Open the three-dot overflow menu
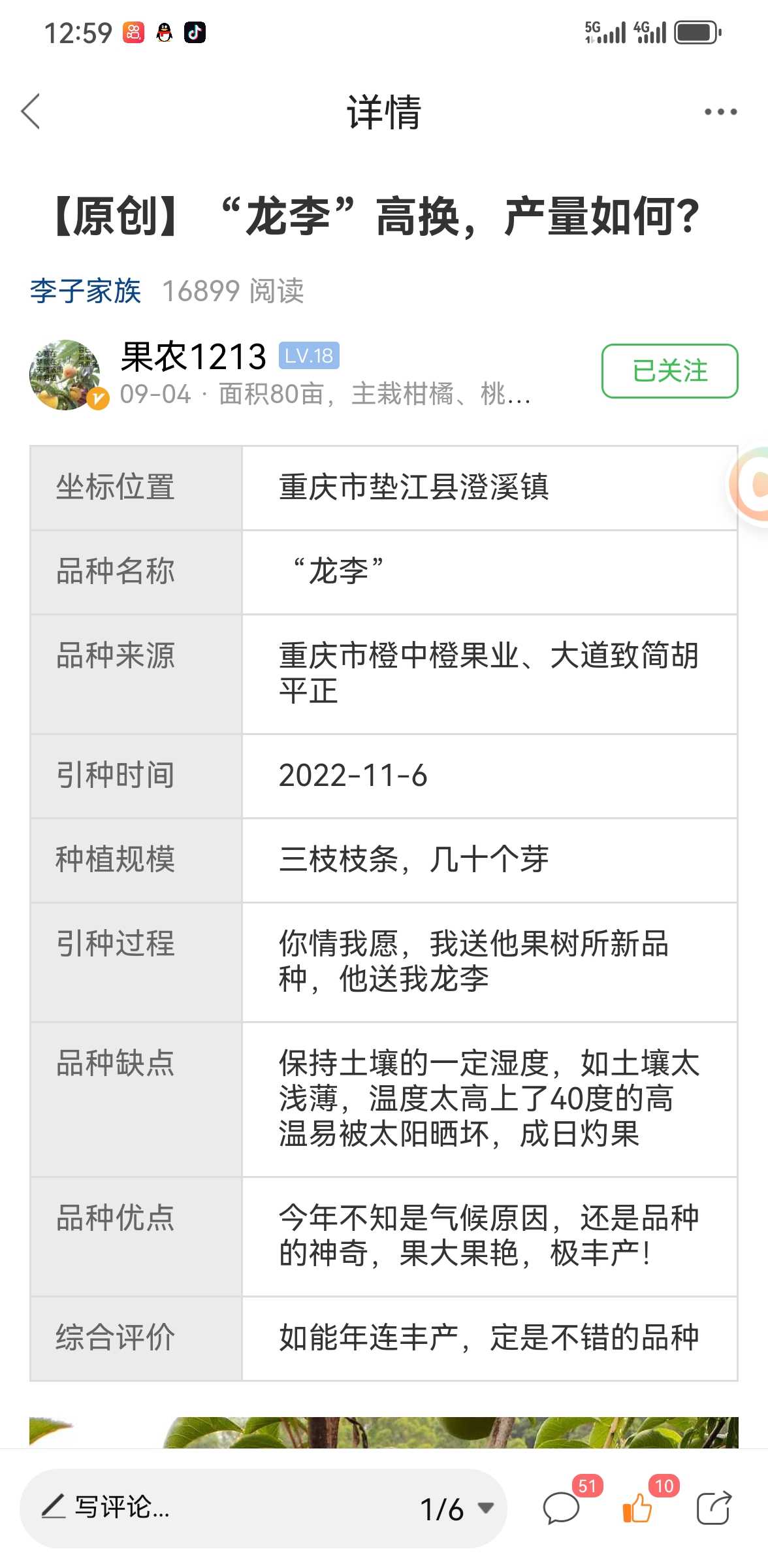768x1568 pixels. 720,112
